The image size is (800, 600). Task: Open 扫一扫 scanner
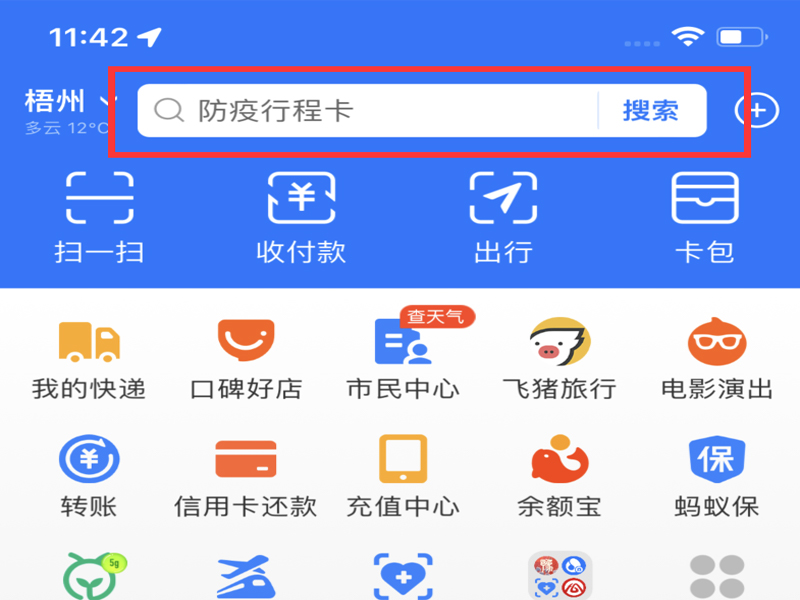point(99,218)
